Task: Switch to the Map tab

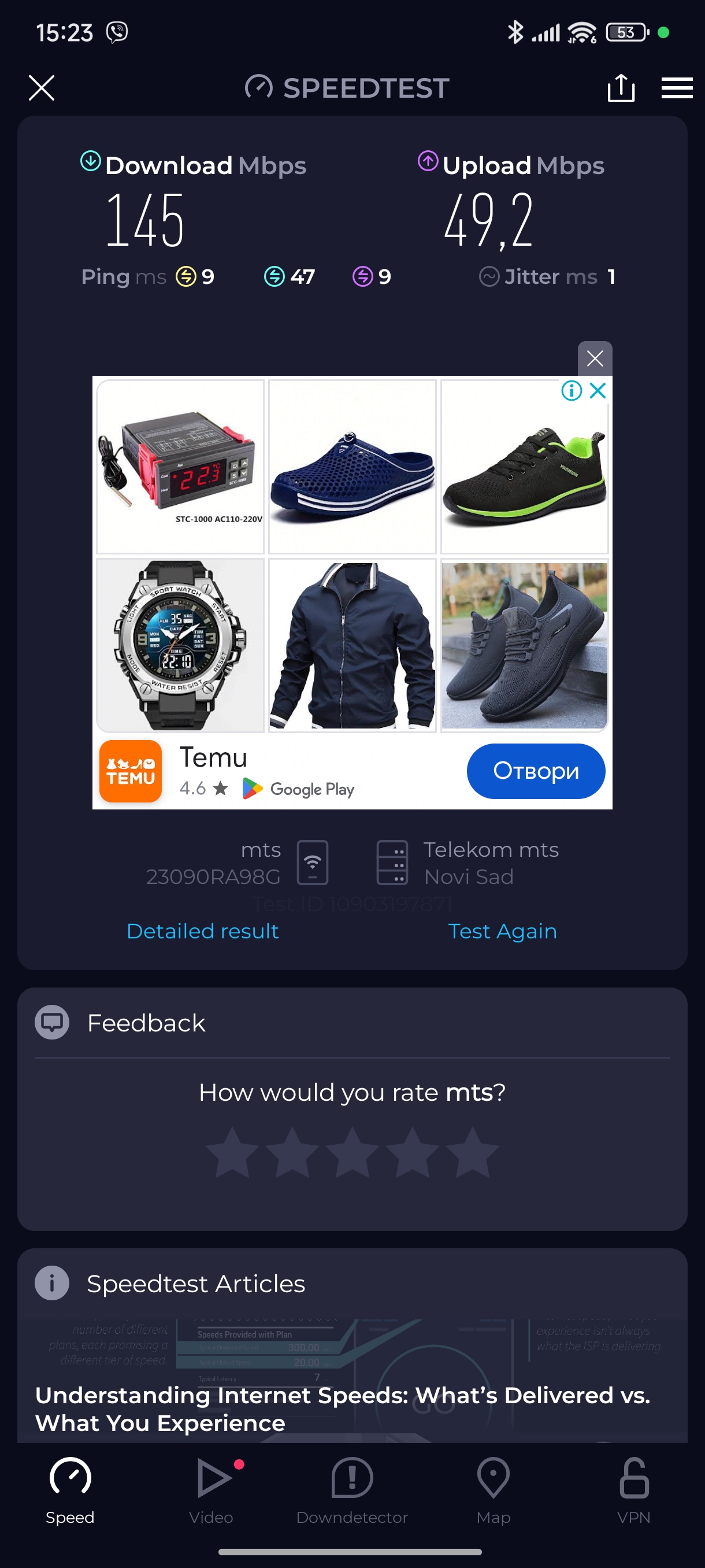Action: coord(493,1489)
